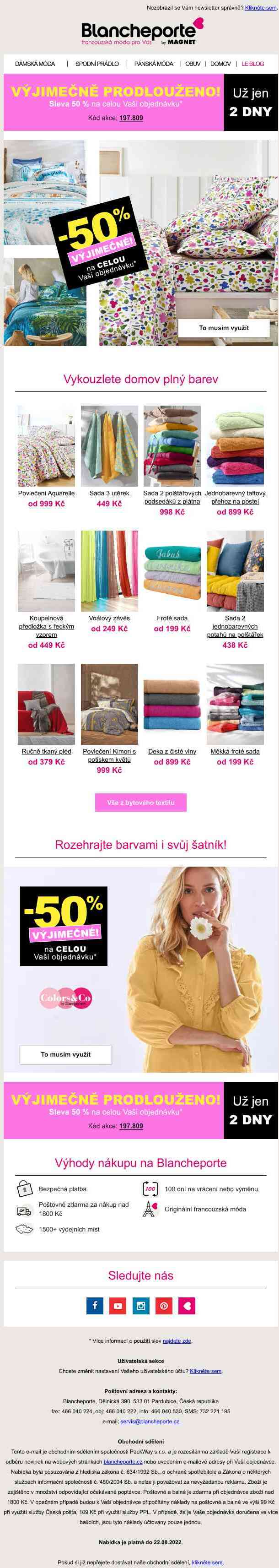Go to PÁNSKÁ MÓDA section
Image resolution: width=279 pixels, height=1568 pixels.
154,63
